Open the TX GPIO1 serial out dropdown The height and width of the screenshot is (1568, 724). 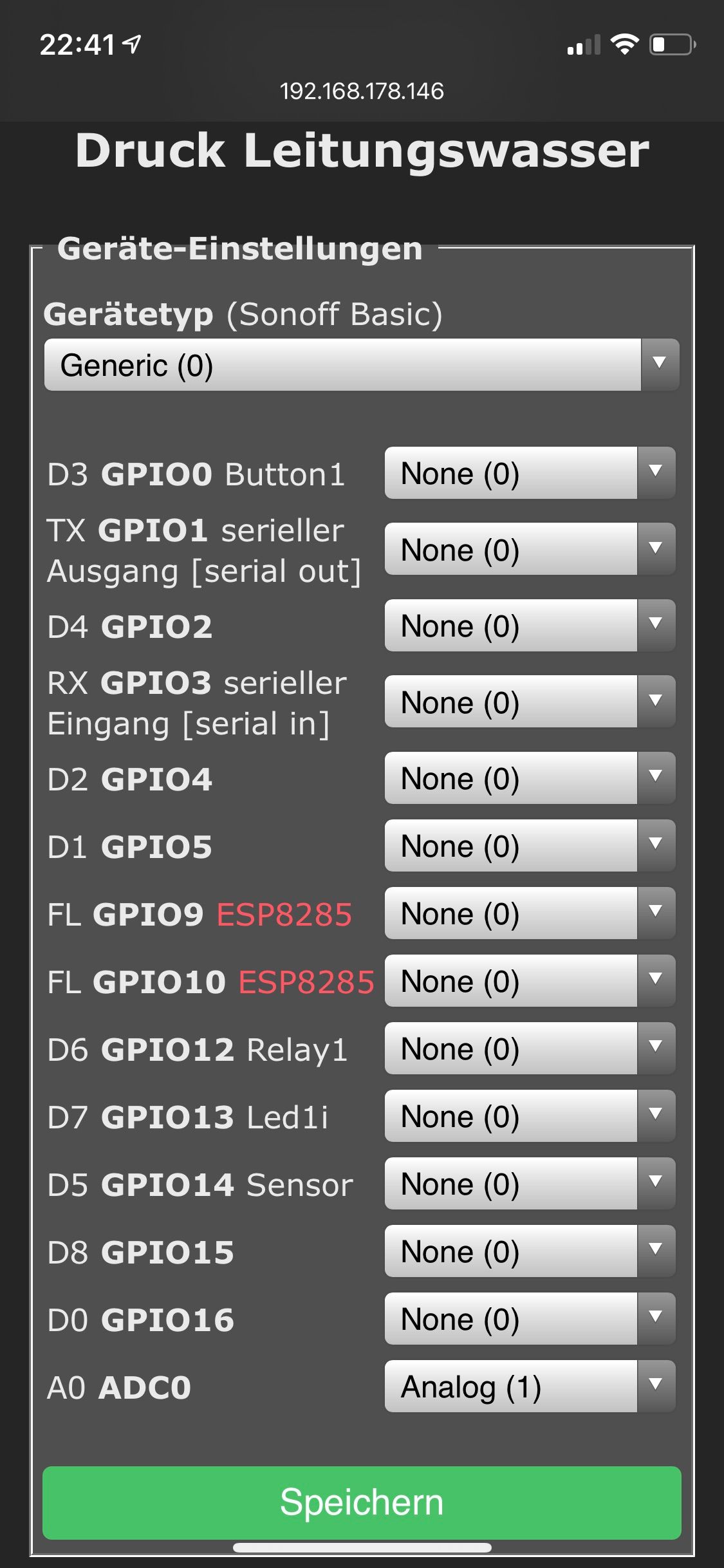(x=530, y=549)
